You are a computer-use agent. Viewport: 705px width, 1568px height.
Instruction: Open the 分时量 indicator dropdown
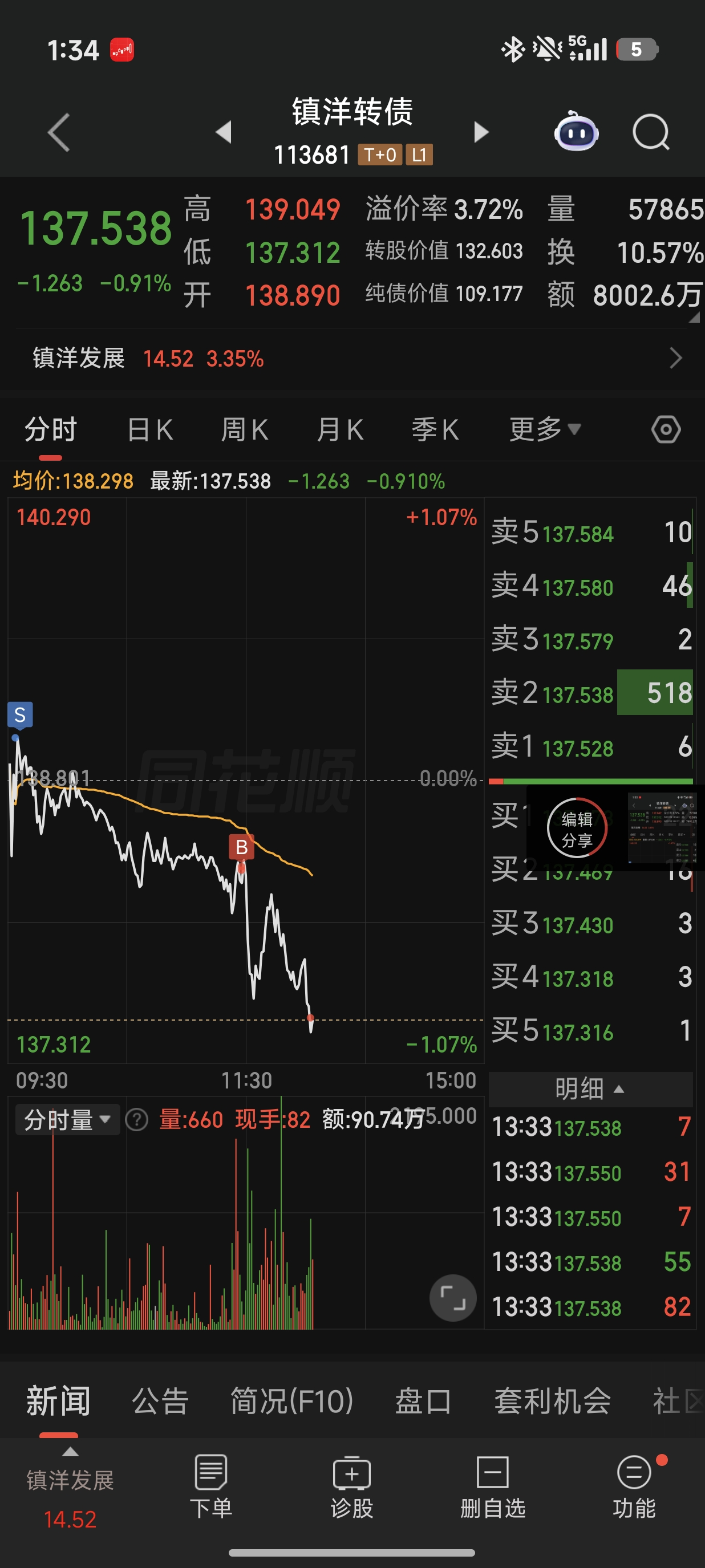tap(67, 1119)
